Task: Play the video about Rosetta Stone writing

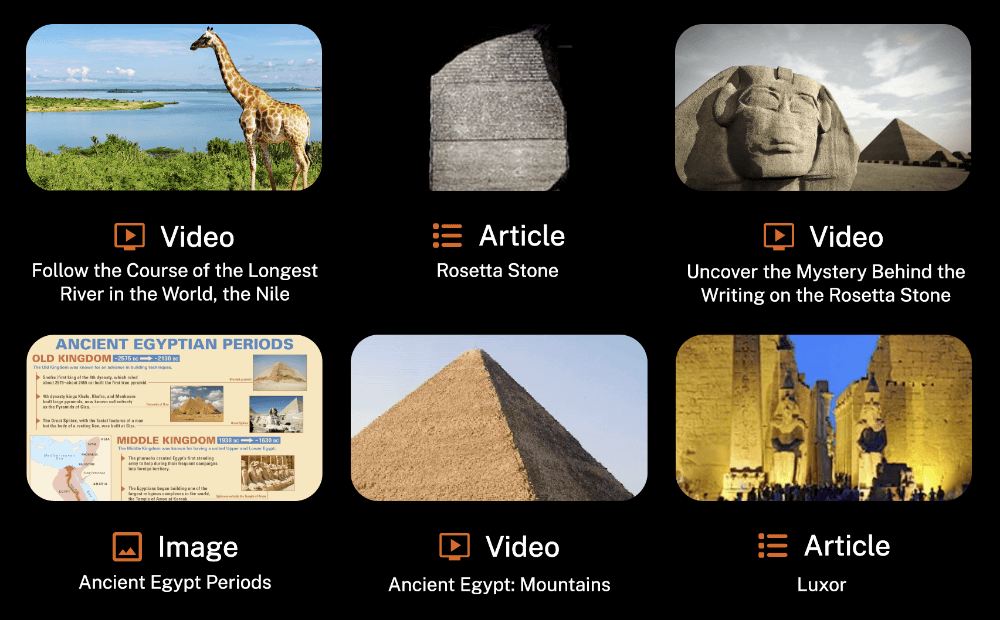Action: click(x=823, y=108)
